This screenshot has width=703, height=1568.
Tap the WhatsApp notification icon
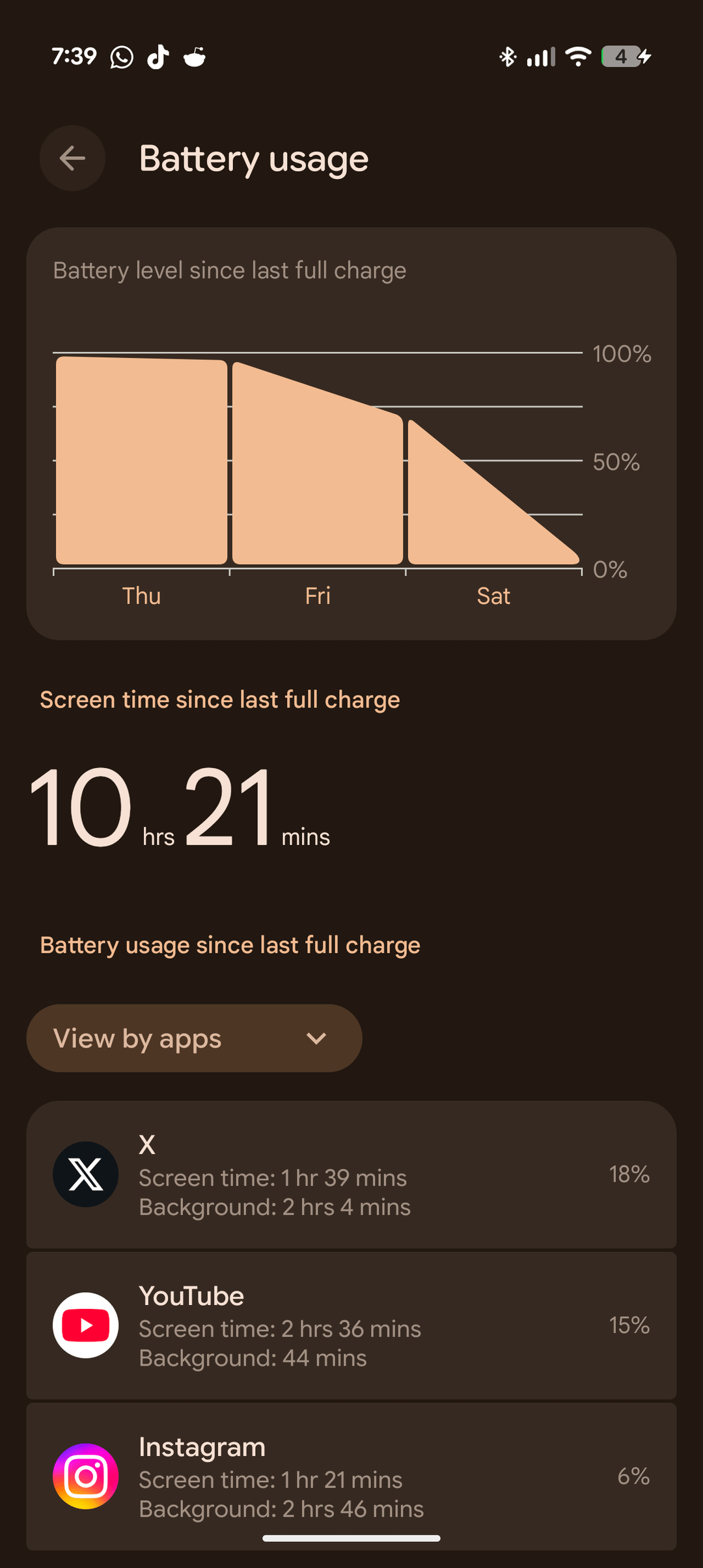point(122,57)
